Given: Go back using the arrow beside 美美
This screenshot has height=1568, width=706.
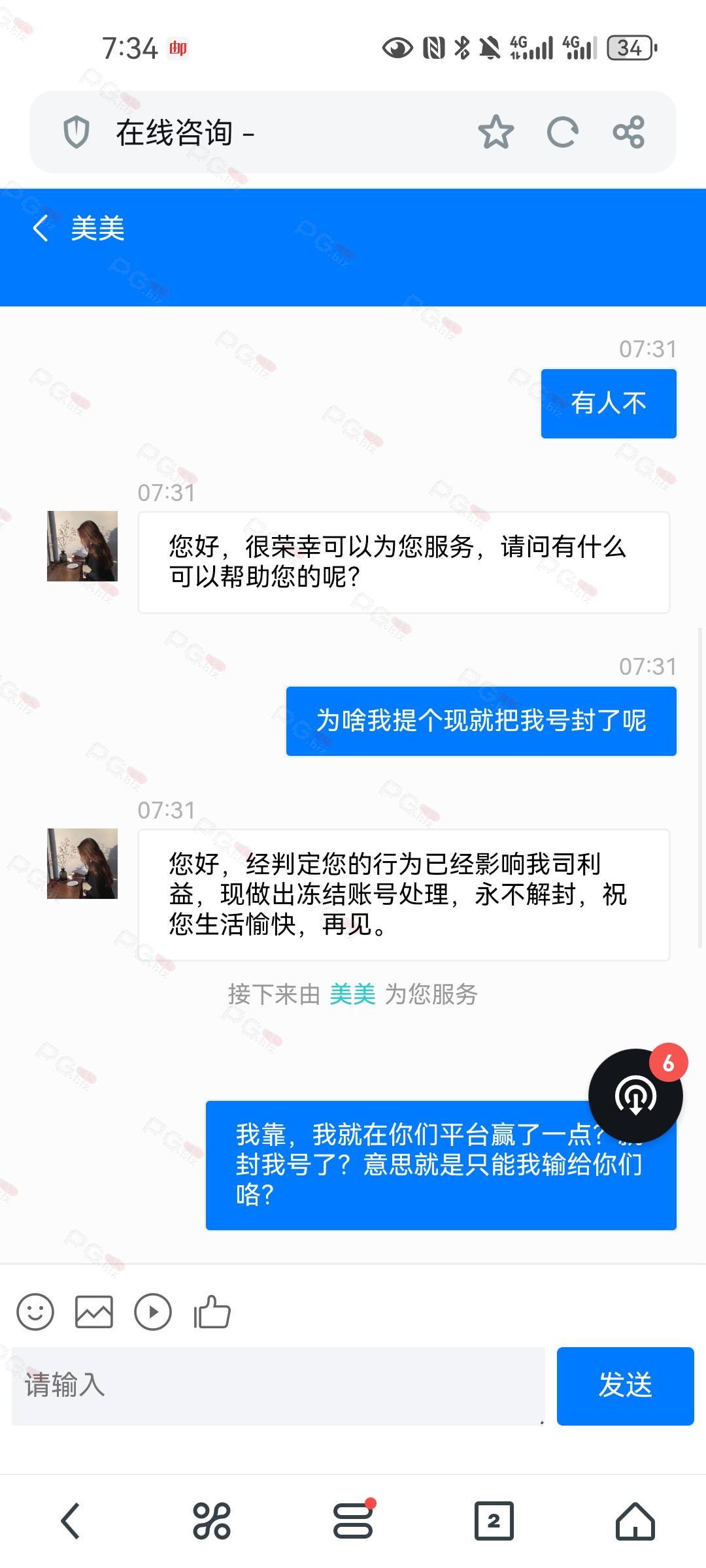Looking at the screenshot, I should pyautogui.click(x=41, y=229).
